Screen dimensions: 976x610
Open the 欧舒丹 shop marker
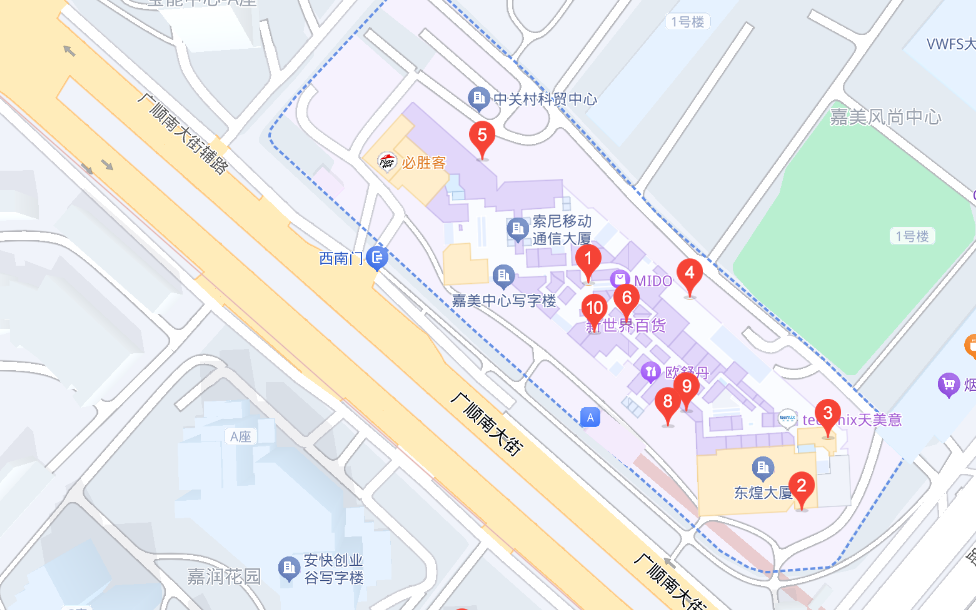coord(651,372)
